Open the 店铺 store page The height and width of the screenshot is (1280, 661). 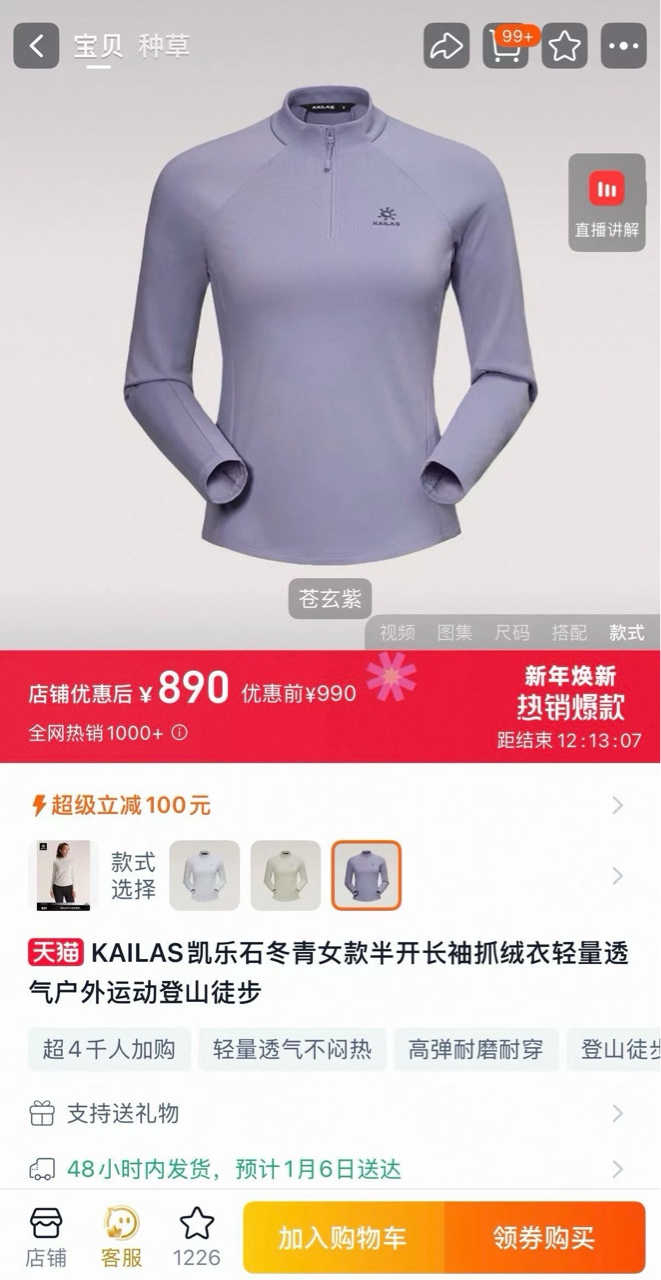46,1238
